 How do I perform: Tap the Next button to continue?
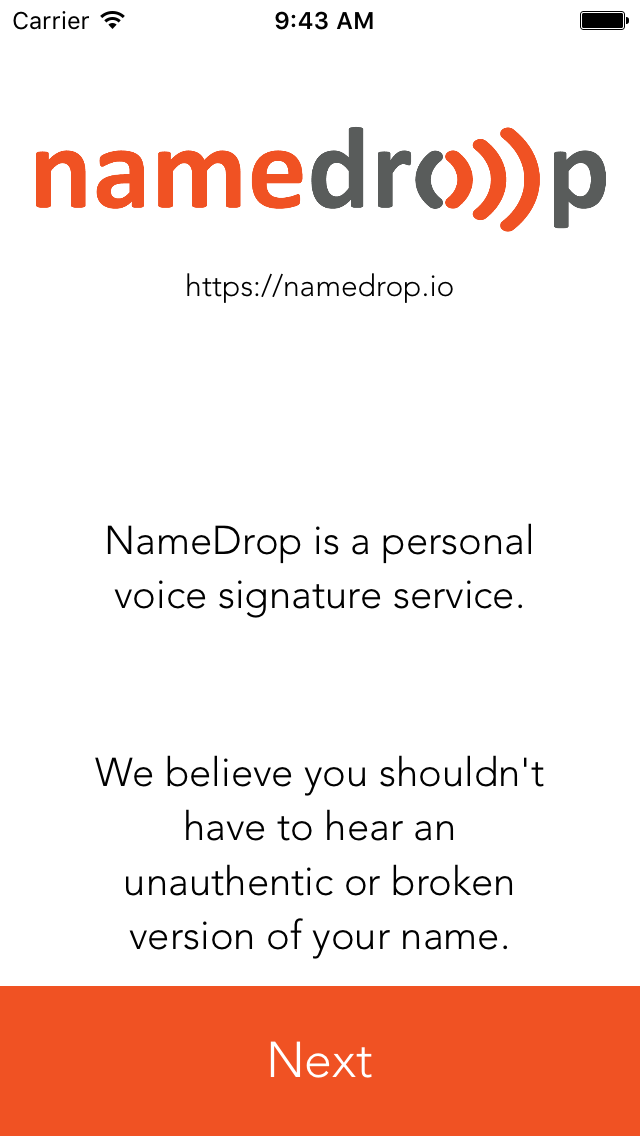point(320,1061)
